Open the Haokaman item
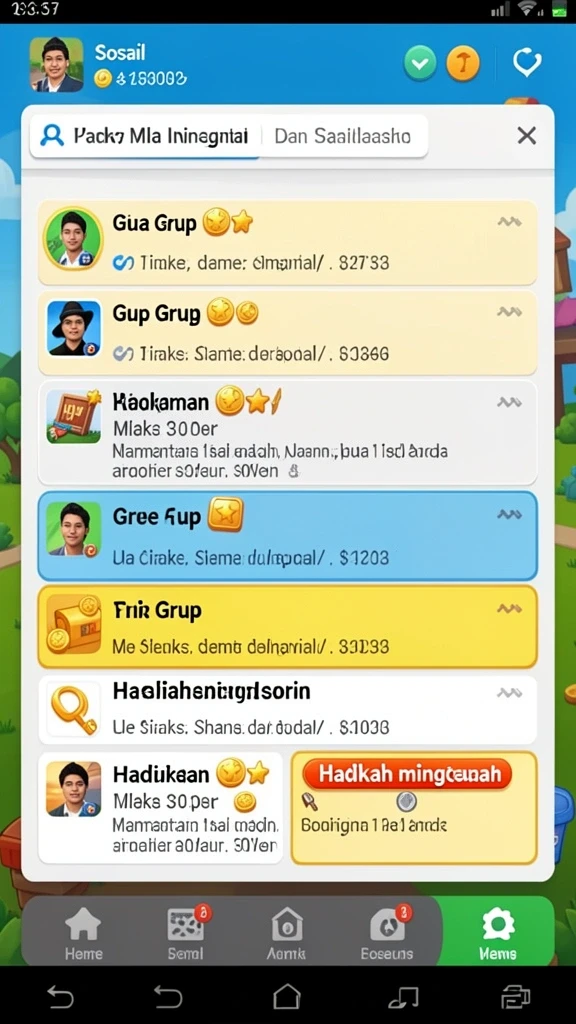Image resolution: width=576 pixels, height=1024 pixels. pos(287,432)
